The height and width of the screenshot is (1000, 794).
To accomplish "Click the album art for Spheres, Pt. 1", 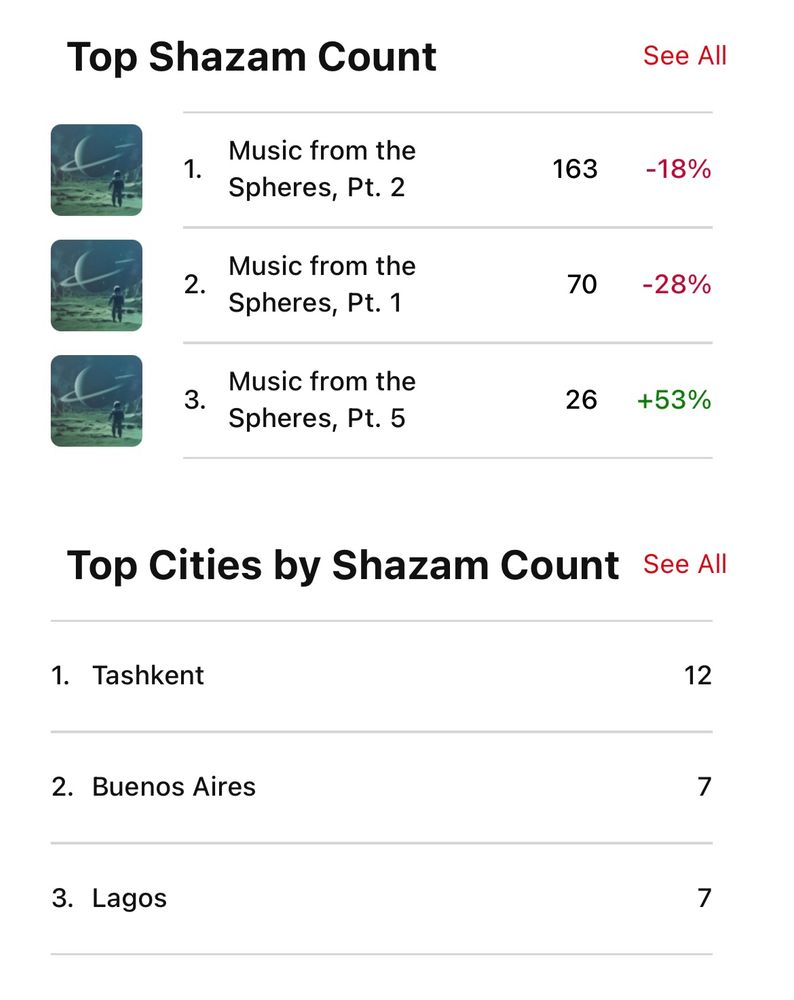I will coord(95,284).
